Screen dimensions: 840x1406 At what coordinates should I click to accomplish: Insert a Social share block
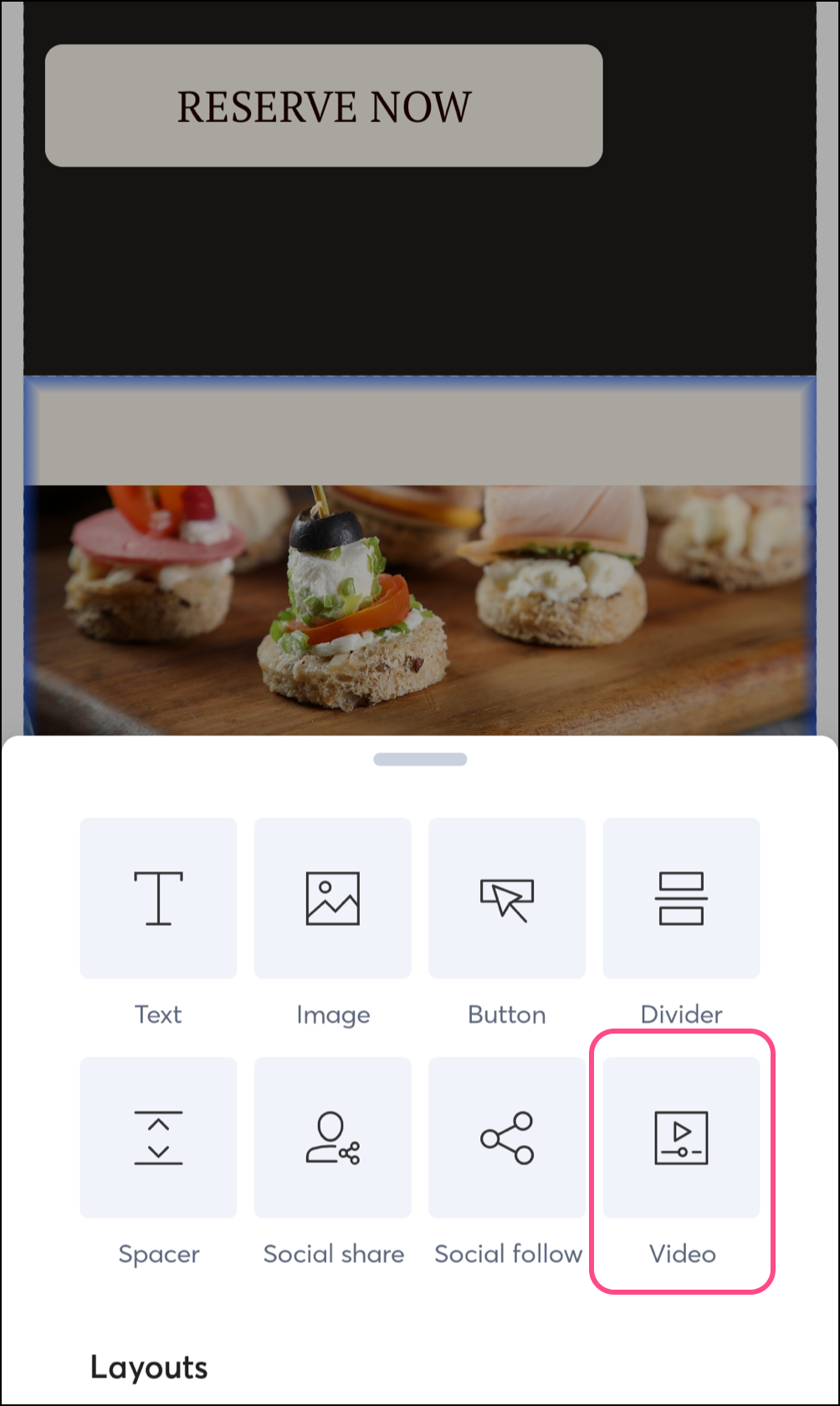(x=332, y=1137)
